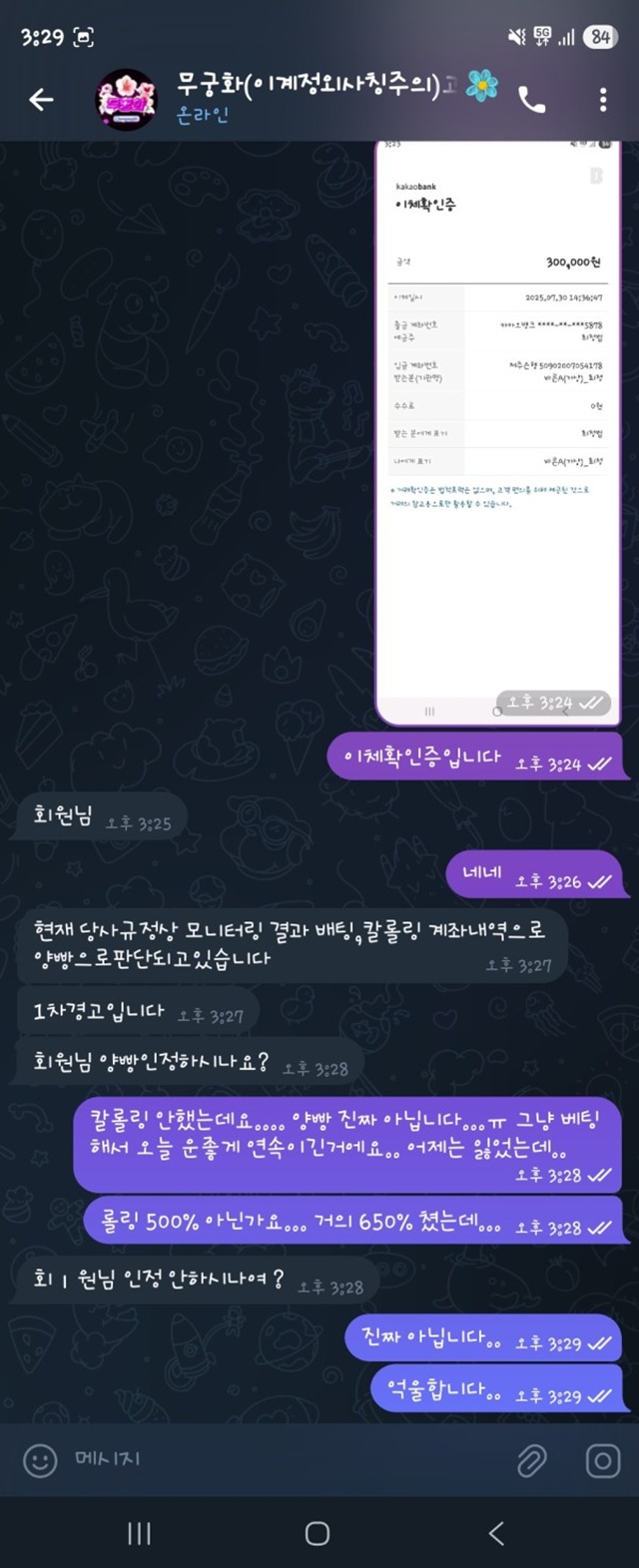Start a voice call with 무궁화
The height and width of the screenshot is (1568, 639).
point(531,99)
